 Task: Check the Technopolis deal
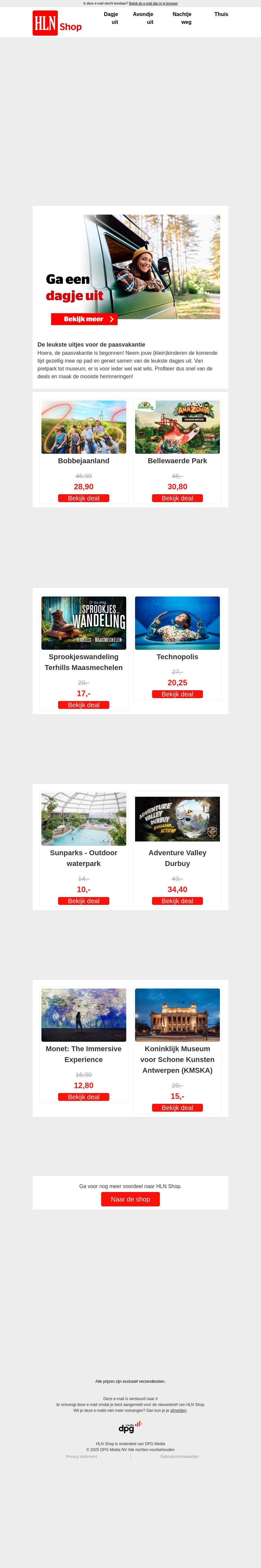click(x=177, y=694)
